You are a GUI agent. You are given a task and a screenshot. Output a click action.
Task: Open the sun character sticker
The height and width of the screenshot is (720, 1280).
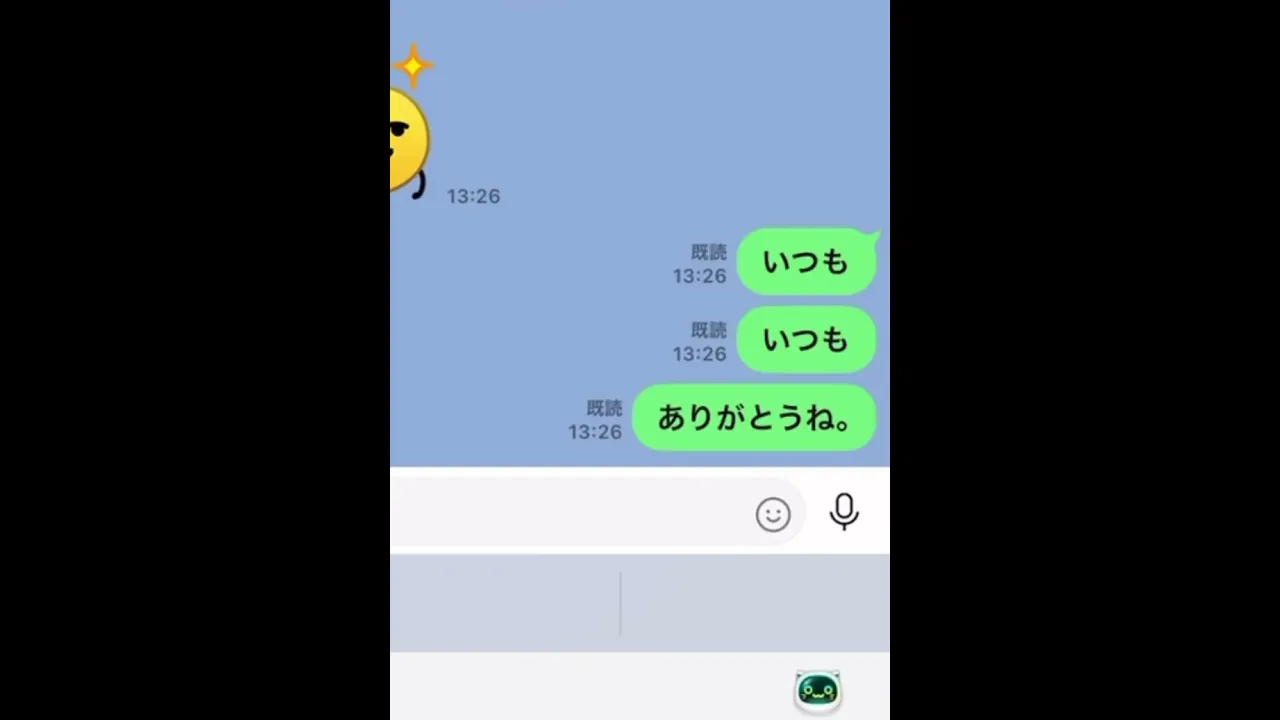(x=408, y=135)
